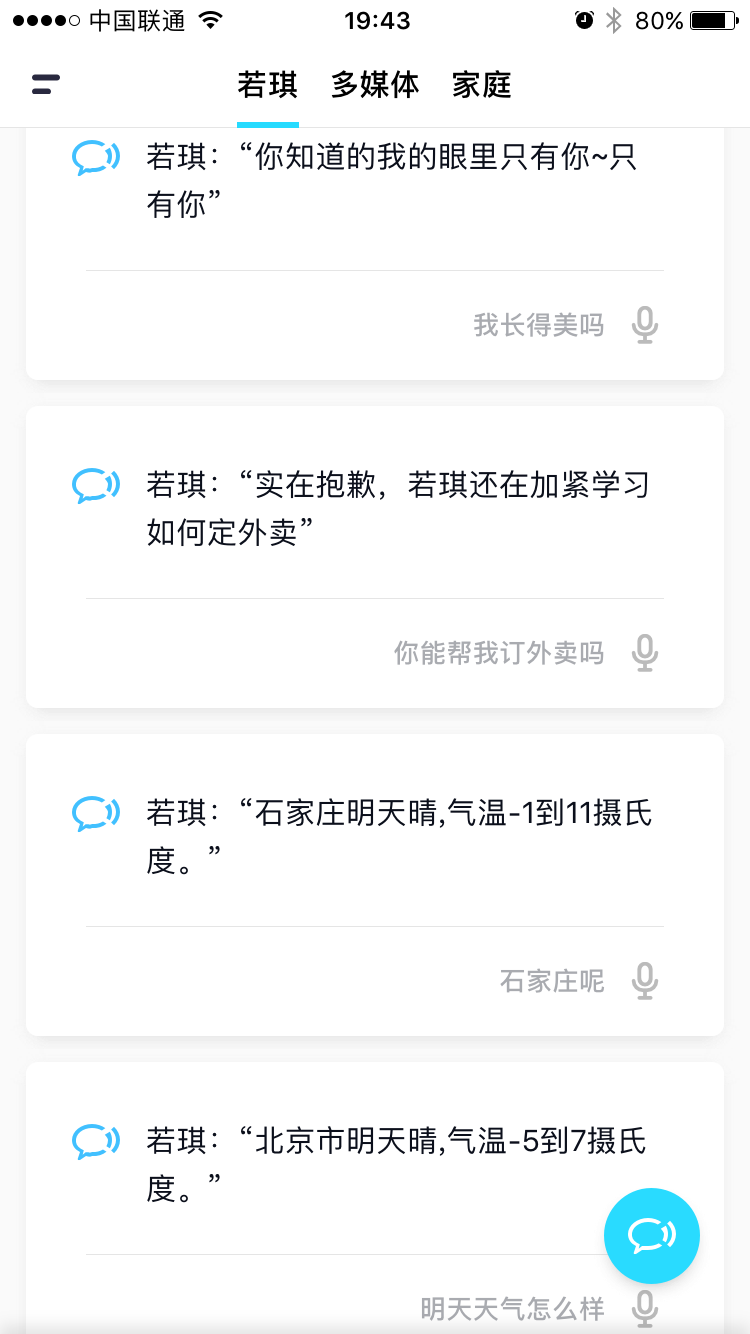The height and width of the screenshot is (1334, 750).
Task: Click the chat bubble icon beside '你知道的我的眼里只有你'
Action: [95, 157]
